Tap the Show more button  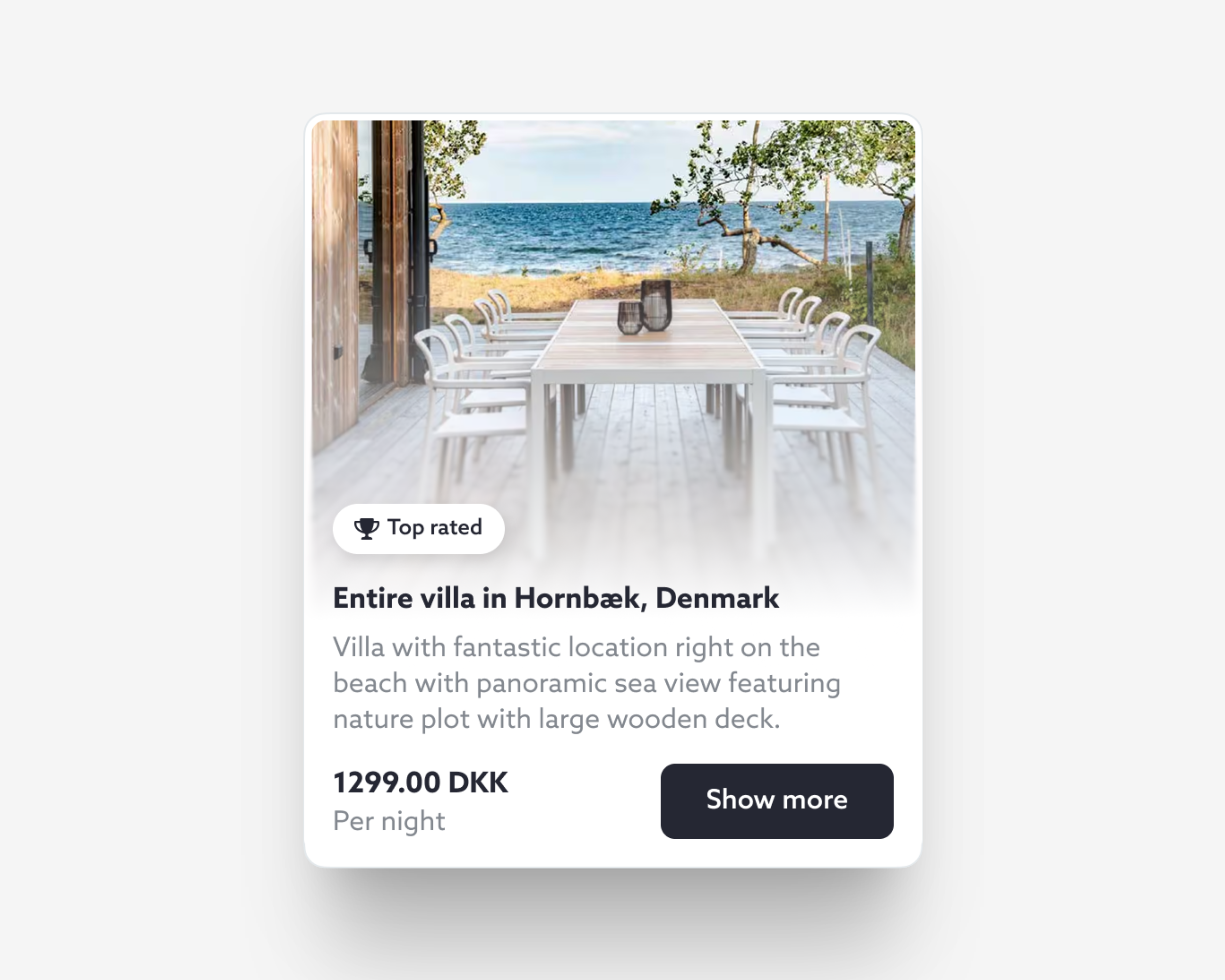[776, 800]
